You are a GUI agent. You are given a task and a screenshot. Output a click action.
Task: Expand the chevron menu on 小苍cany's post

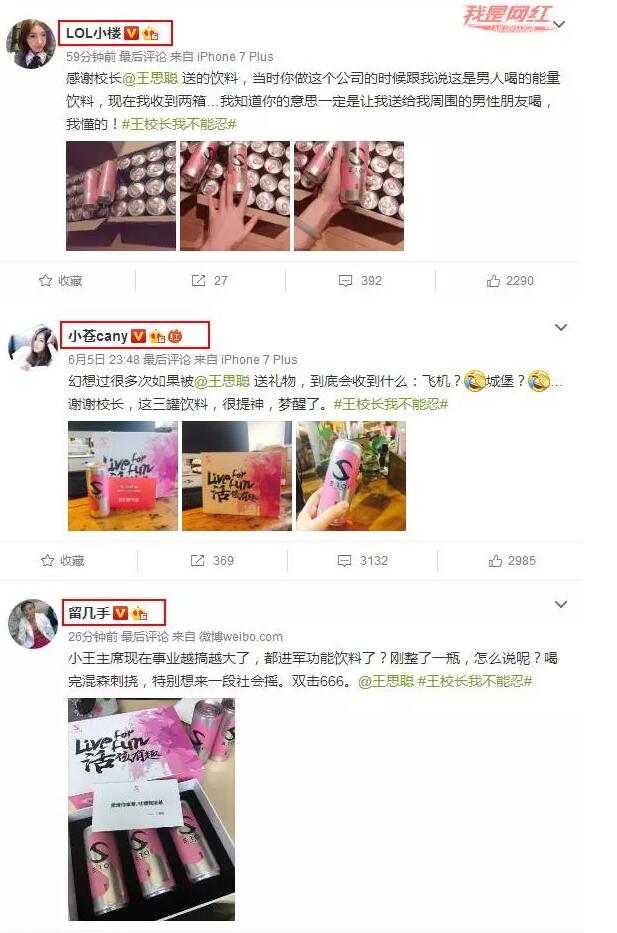click(x=561, y=328)
